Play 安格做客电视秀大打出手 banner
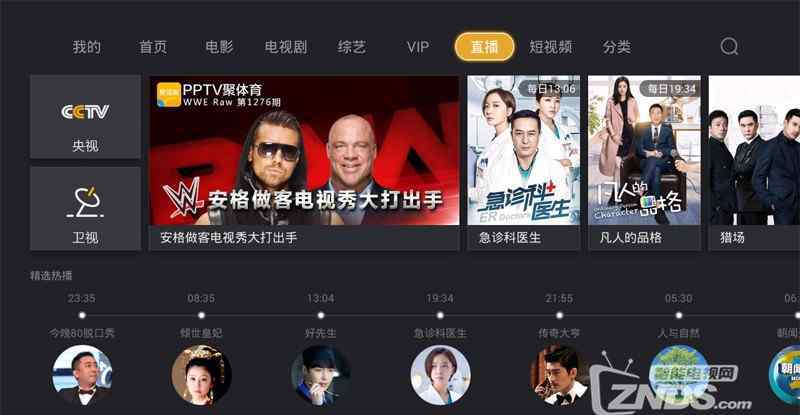The image size is (800, 415). [304, 160]
